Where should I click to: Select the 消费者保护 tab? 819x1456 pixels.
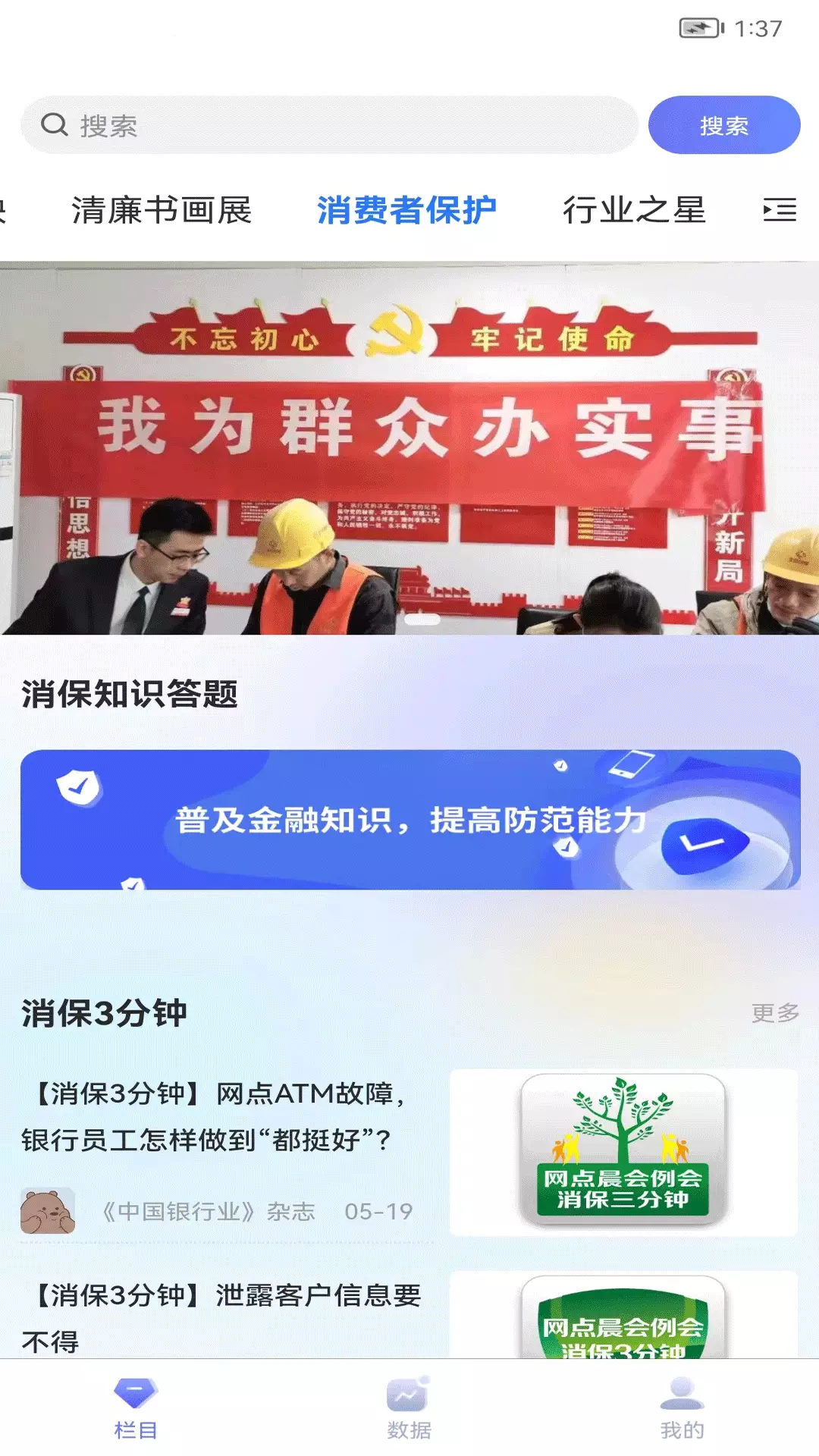click(x=406, y=210)
